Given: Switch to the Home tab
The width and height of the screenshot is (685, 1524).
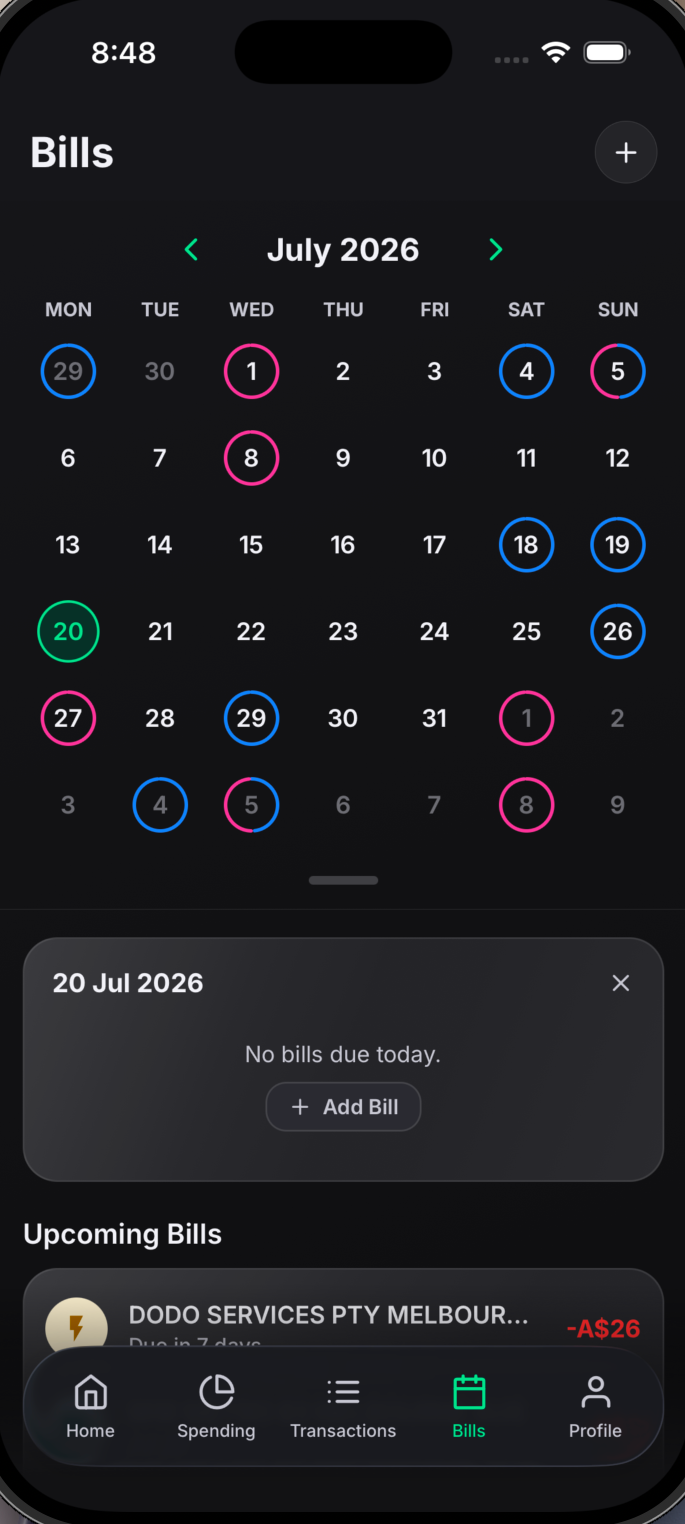Looking at the screenshot, I should pyautogui.click(x=90, y=1406).
